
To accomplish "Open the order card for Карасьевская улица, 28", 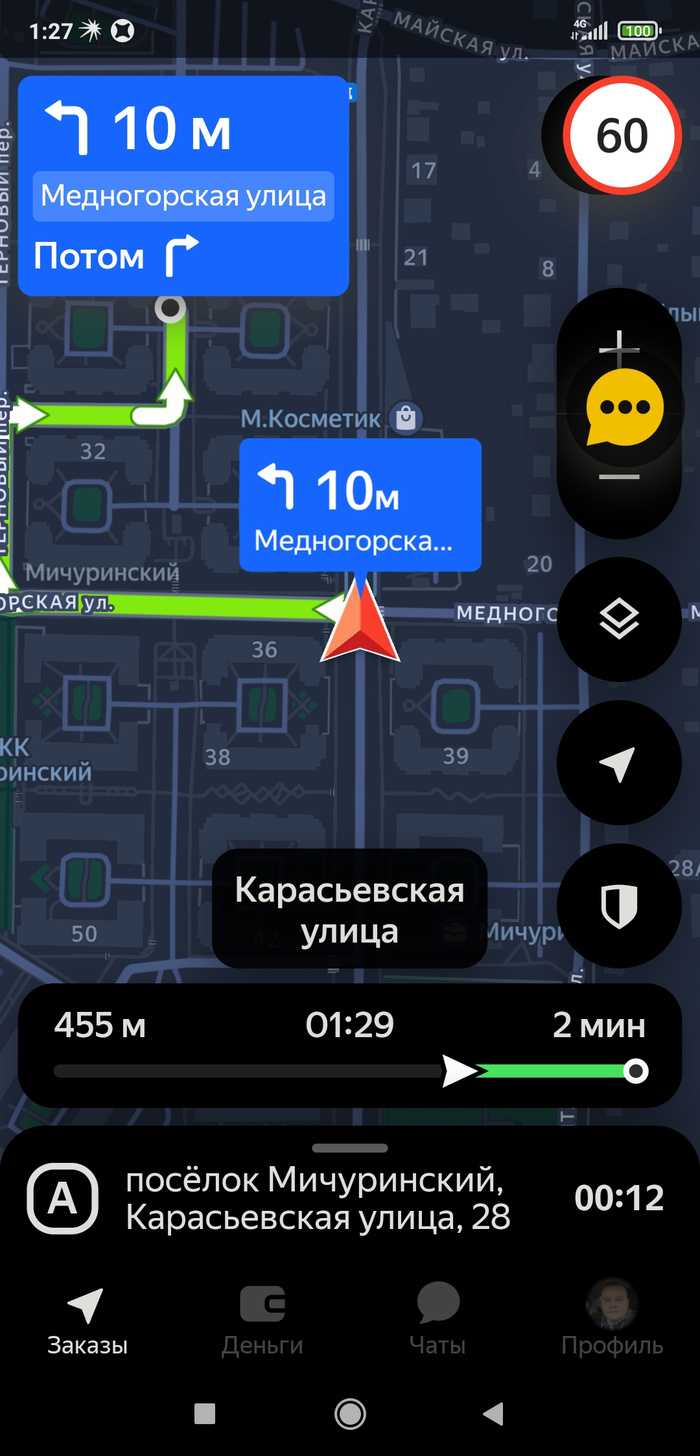I will pyautogui.click(x=318, y=1199).
